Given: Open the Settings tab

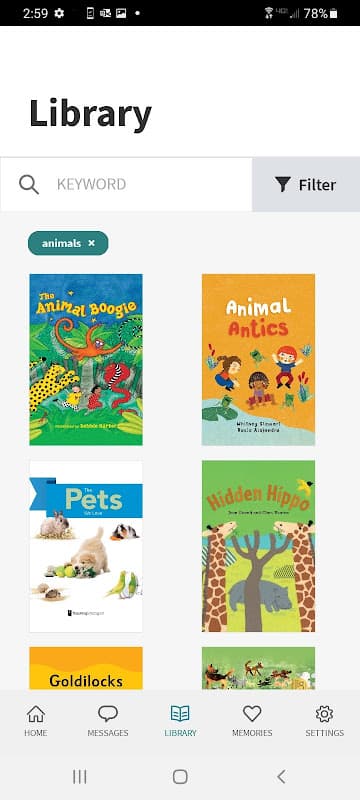Looking at the screenshot, I should 324,721.
